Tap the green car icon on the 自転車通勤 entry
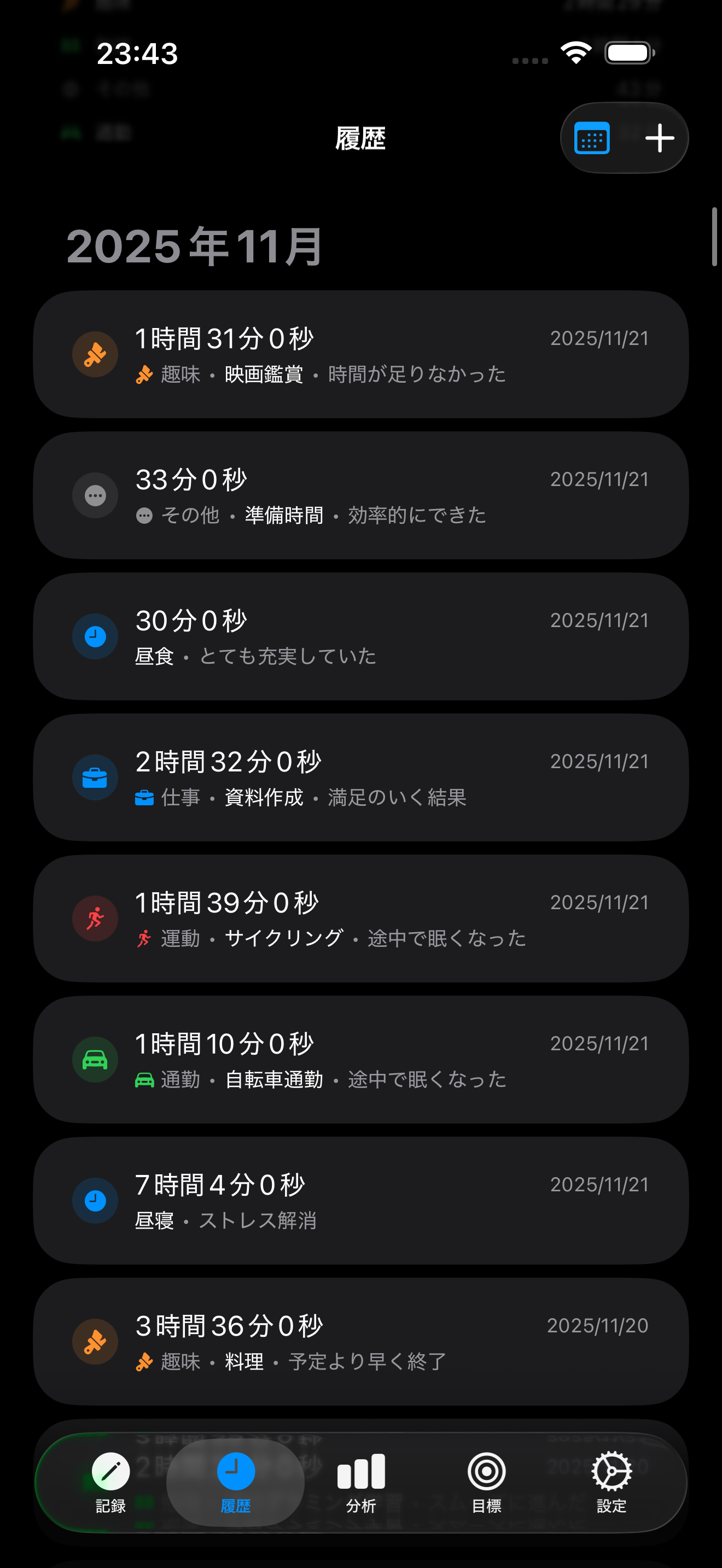 pyautogui.click(x=95, y=1060)
